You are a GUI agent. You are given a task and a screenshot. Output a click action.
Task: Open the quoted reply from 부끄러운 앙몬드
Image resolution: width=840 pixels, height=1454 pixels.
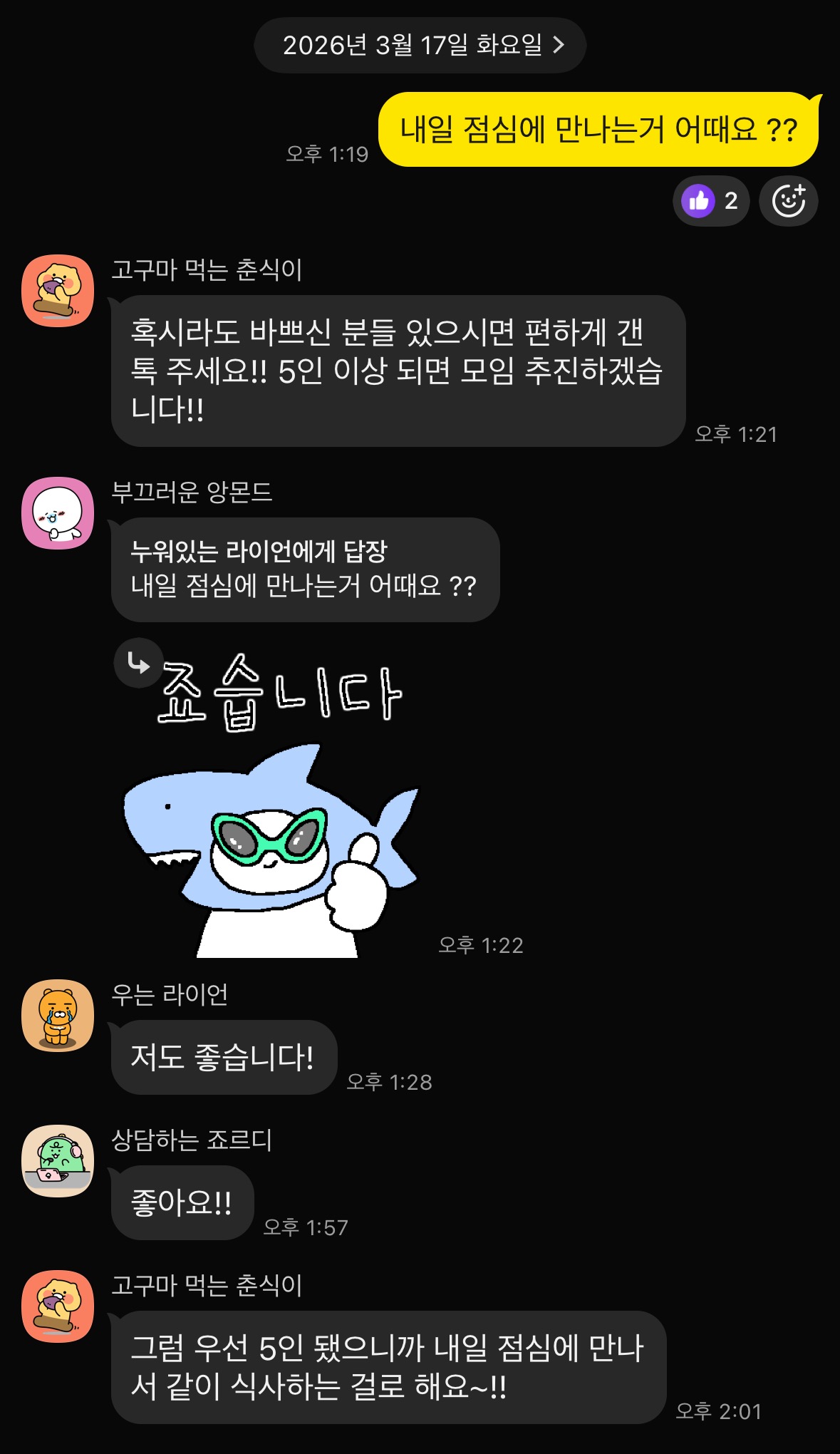coord(306,569)
